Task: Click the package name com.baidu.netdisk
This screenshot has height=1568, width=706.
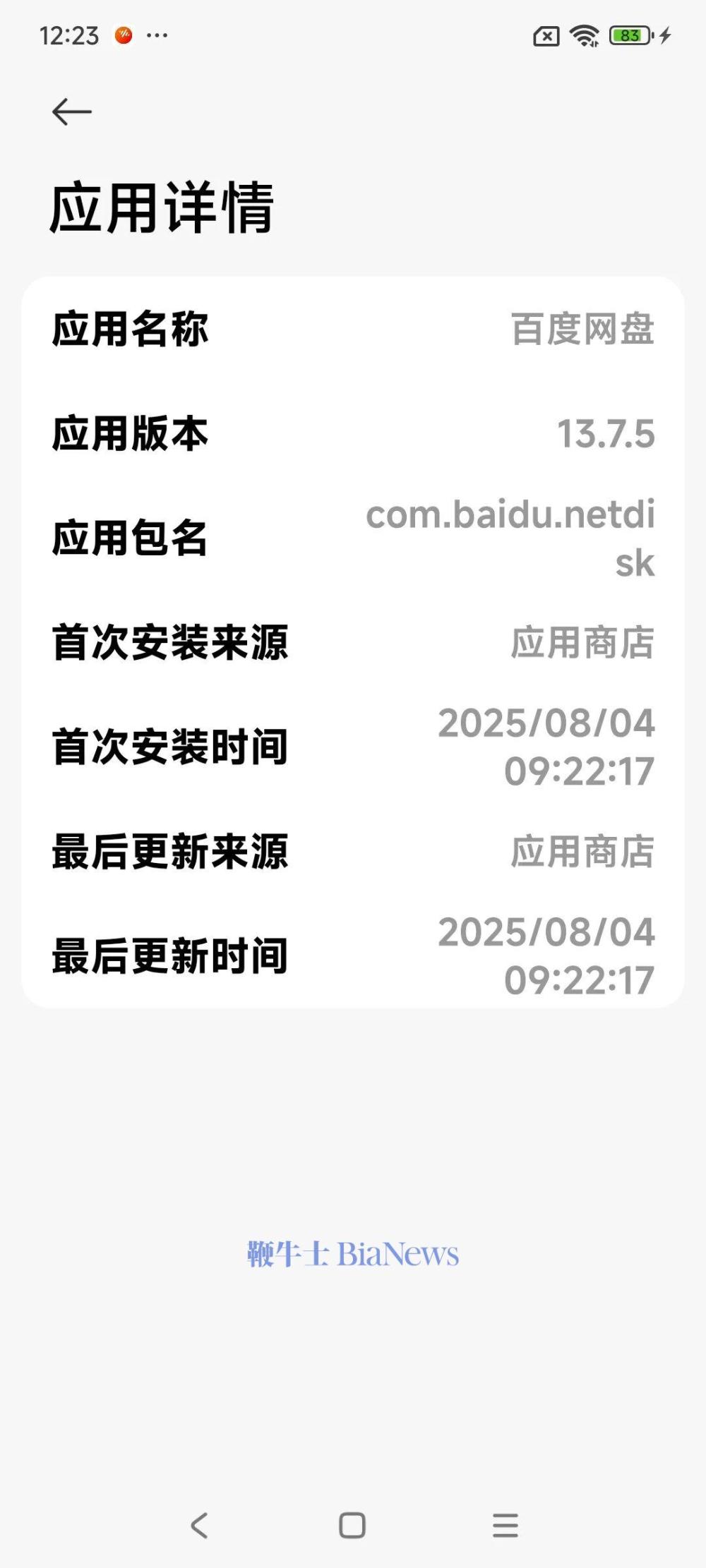Action: (x=510, y=538)
